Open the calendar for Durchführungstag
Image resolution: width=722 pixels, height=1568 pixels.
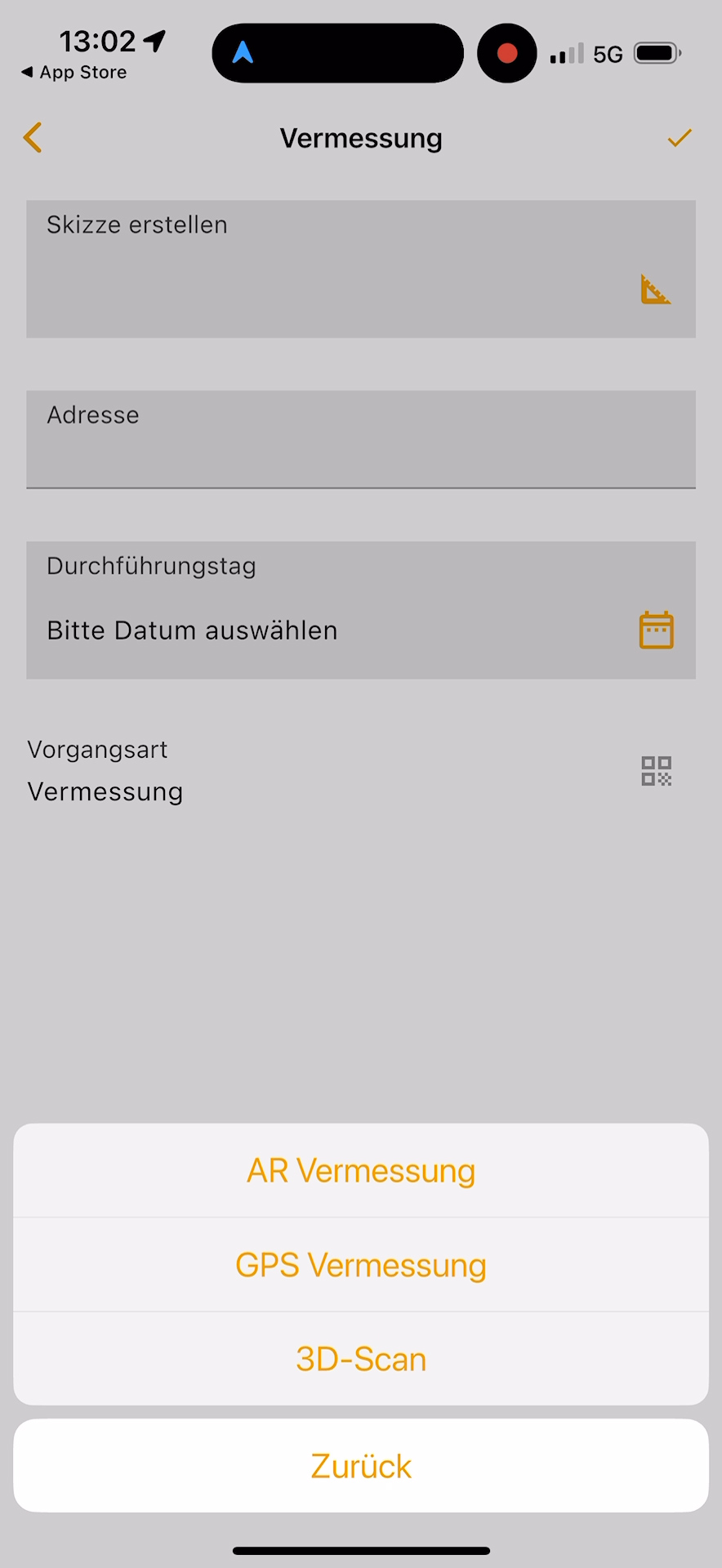click(656, 630)
